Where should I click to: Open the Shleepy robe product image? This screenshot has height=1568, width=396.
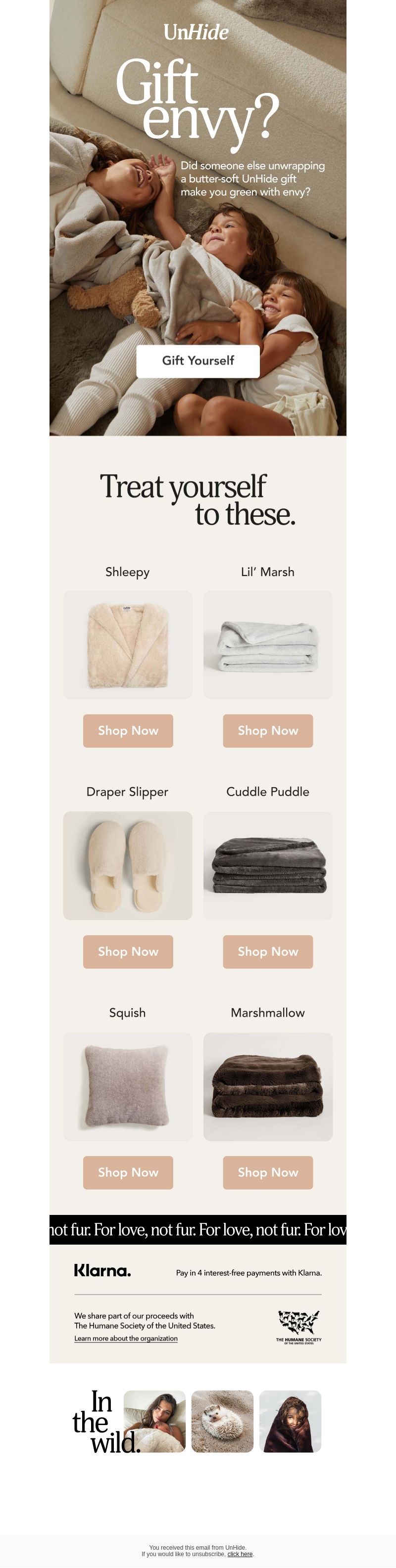[x=128, y=645]
